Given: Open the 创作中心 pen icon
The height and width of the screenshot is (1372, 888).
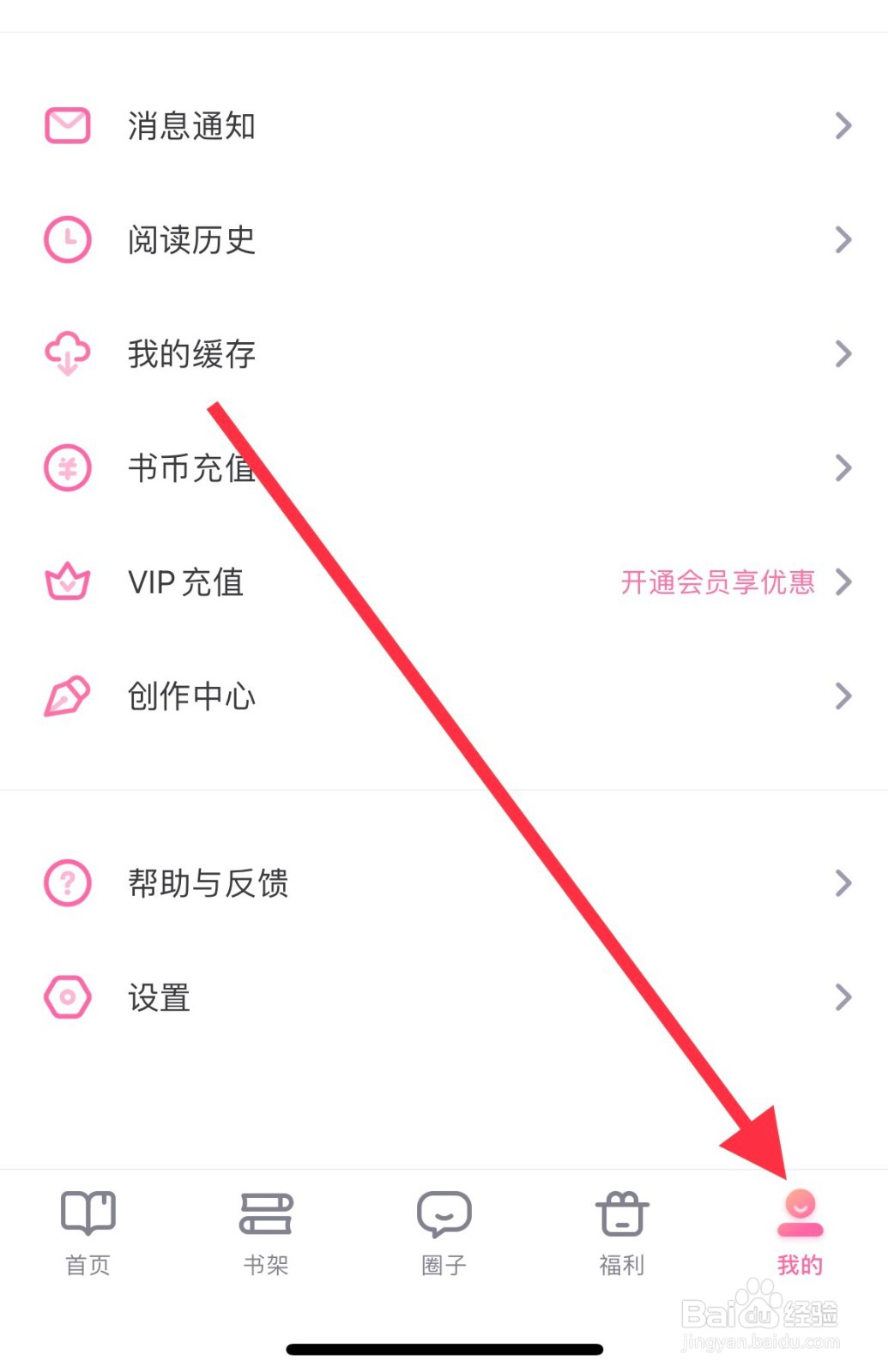Looking at the screenshot, I should tap(66, 696).
